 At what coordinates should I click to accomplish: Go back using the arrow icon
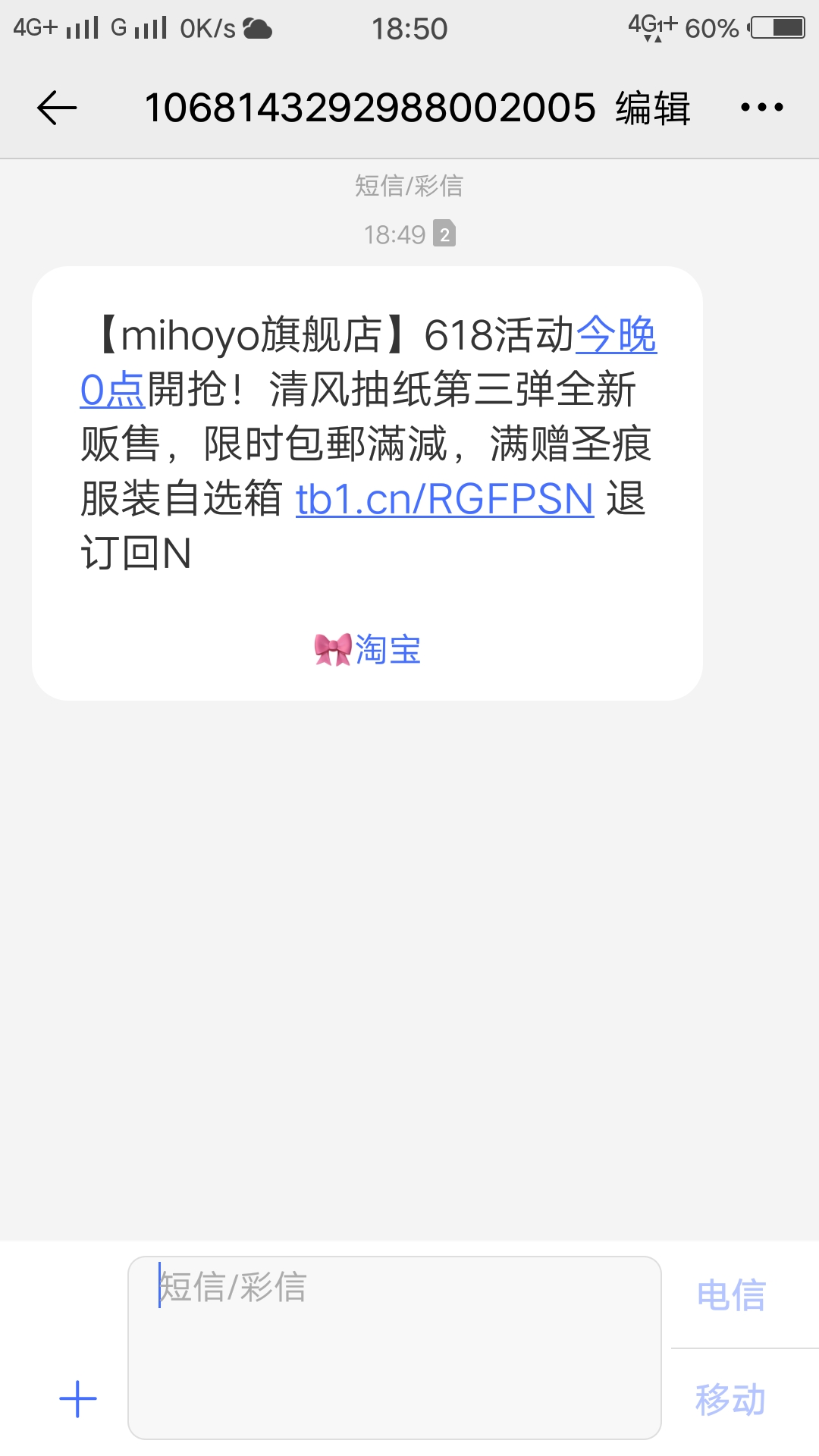57,107
